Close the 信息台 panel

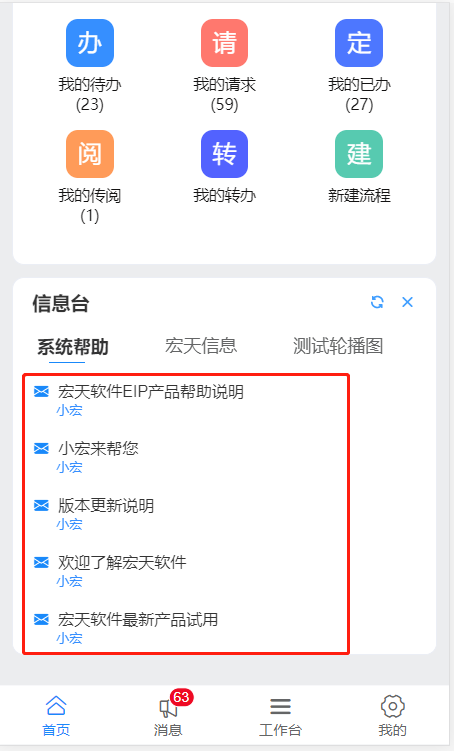coord(408,302)
